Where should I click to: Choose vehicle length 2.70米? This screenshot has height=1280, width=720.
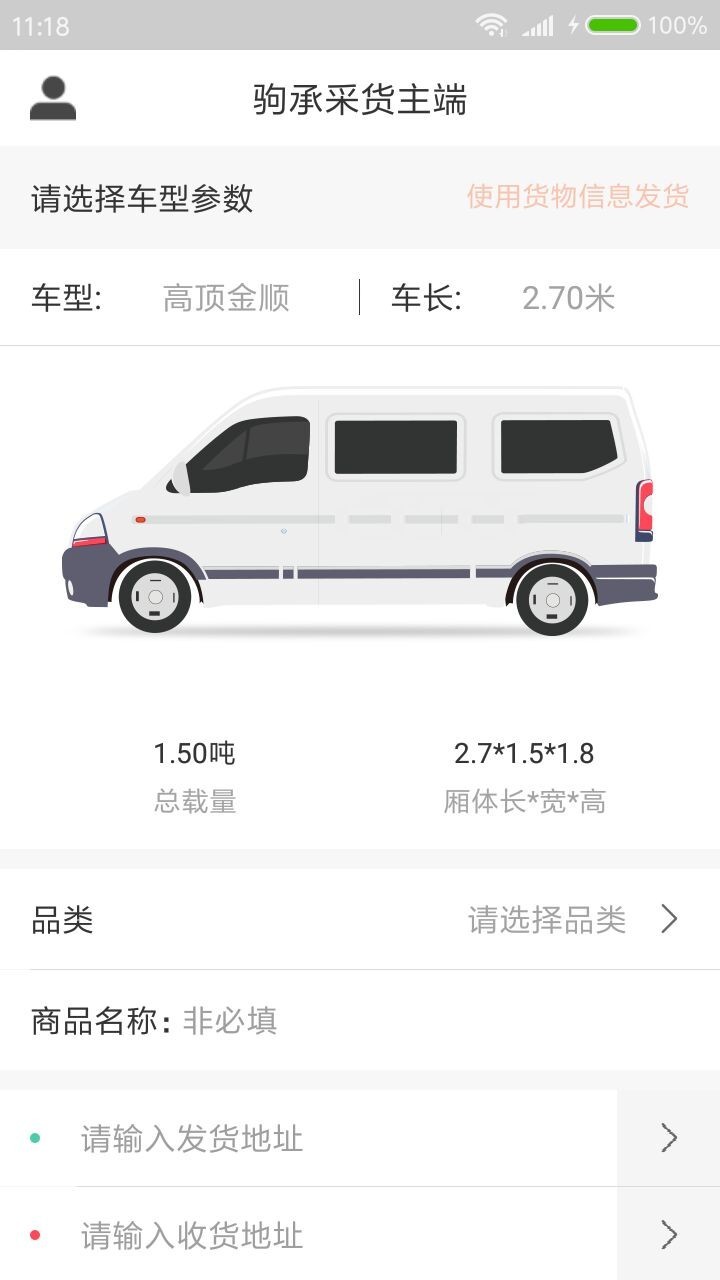568,298
